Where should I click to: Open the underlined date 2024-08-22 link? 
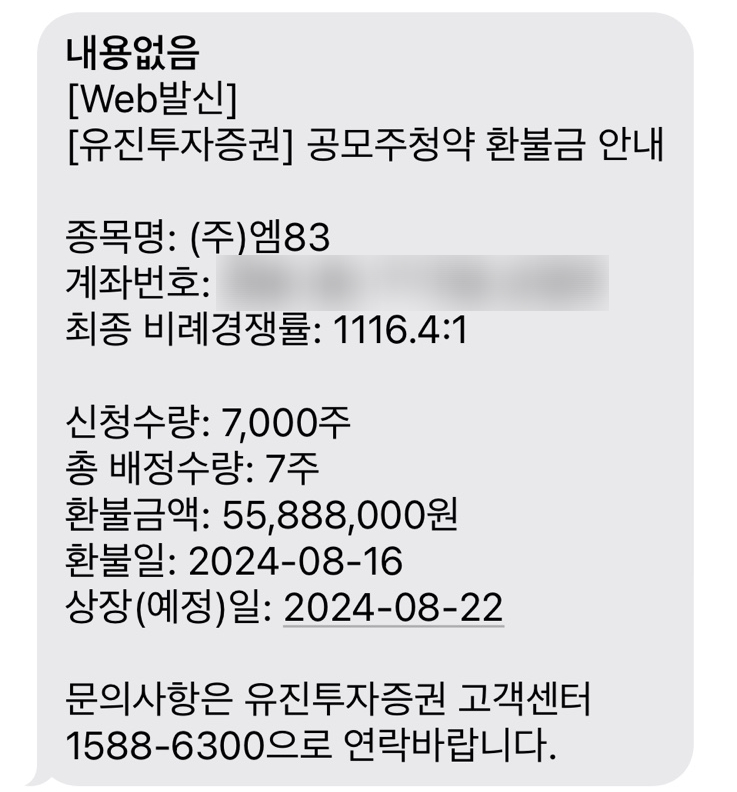tap(393, 608)
